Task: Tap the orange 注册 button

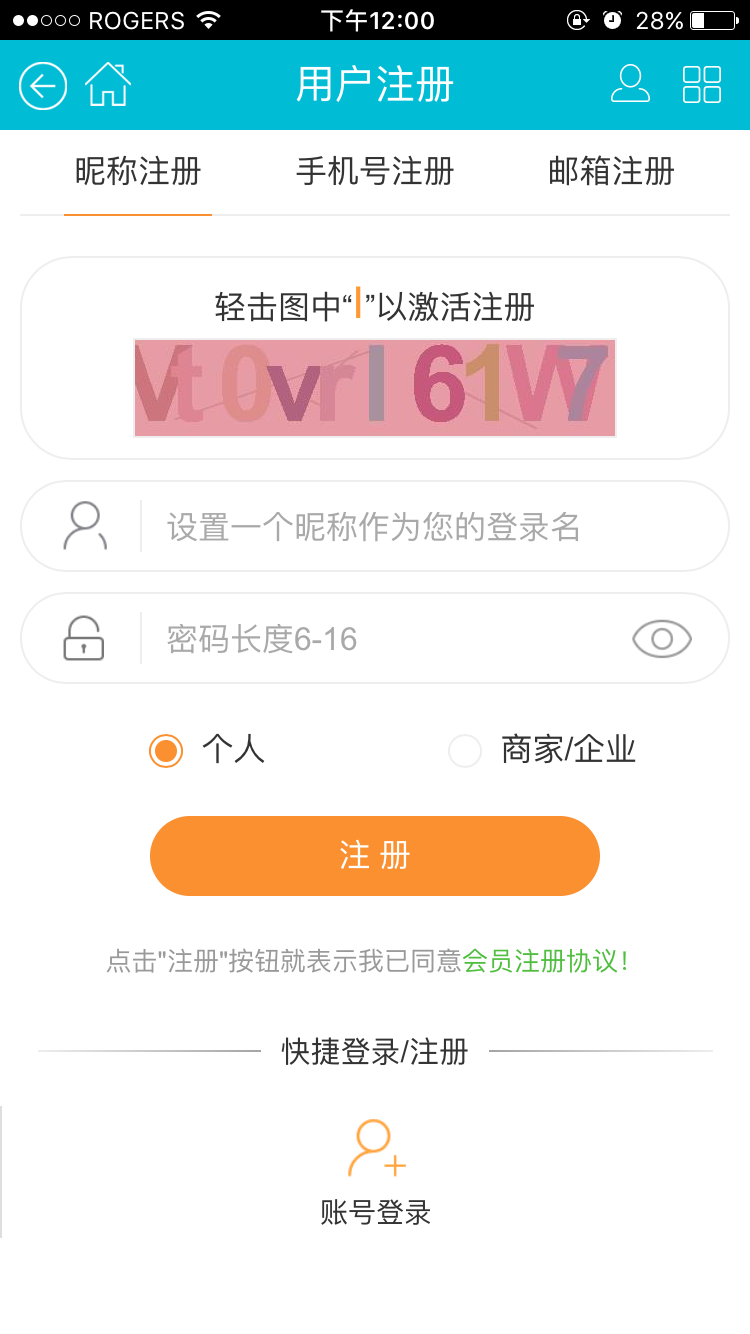Action: 375,856
